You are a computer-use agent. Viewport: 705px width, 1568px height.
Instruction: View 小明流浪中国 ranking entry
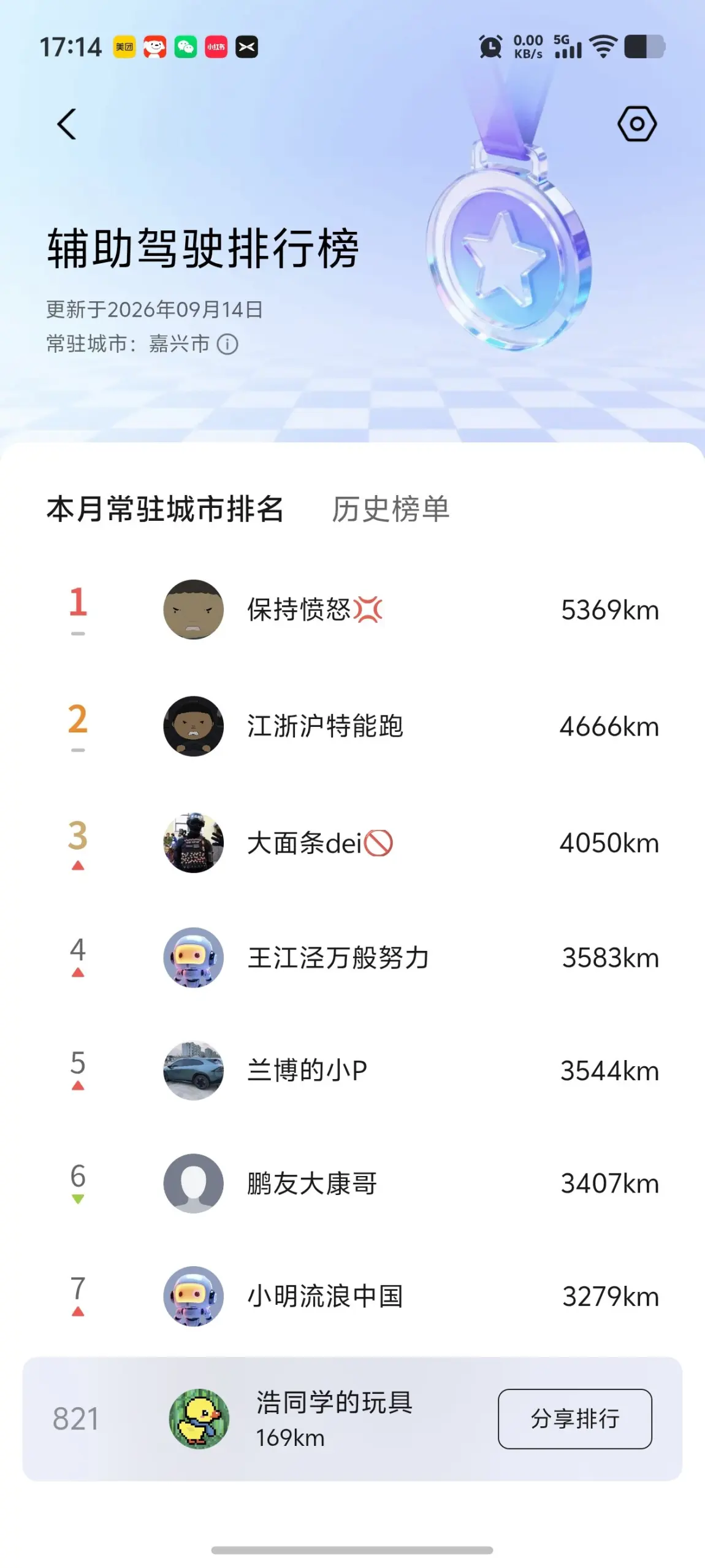352,1296
